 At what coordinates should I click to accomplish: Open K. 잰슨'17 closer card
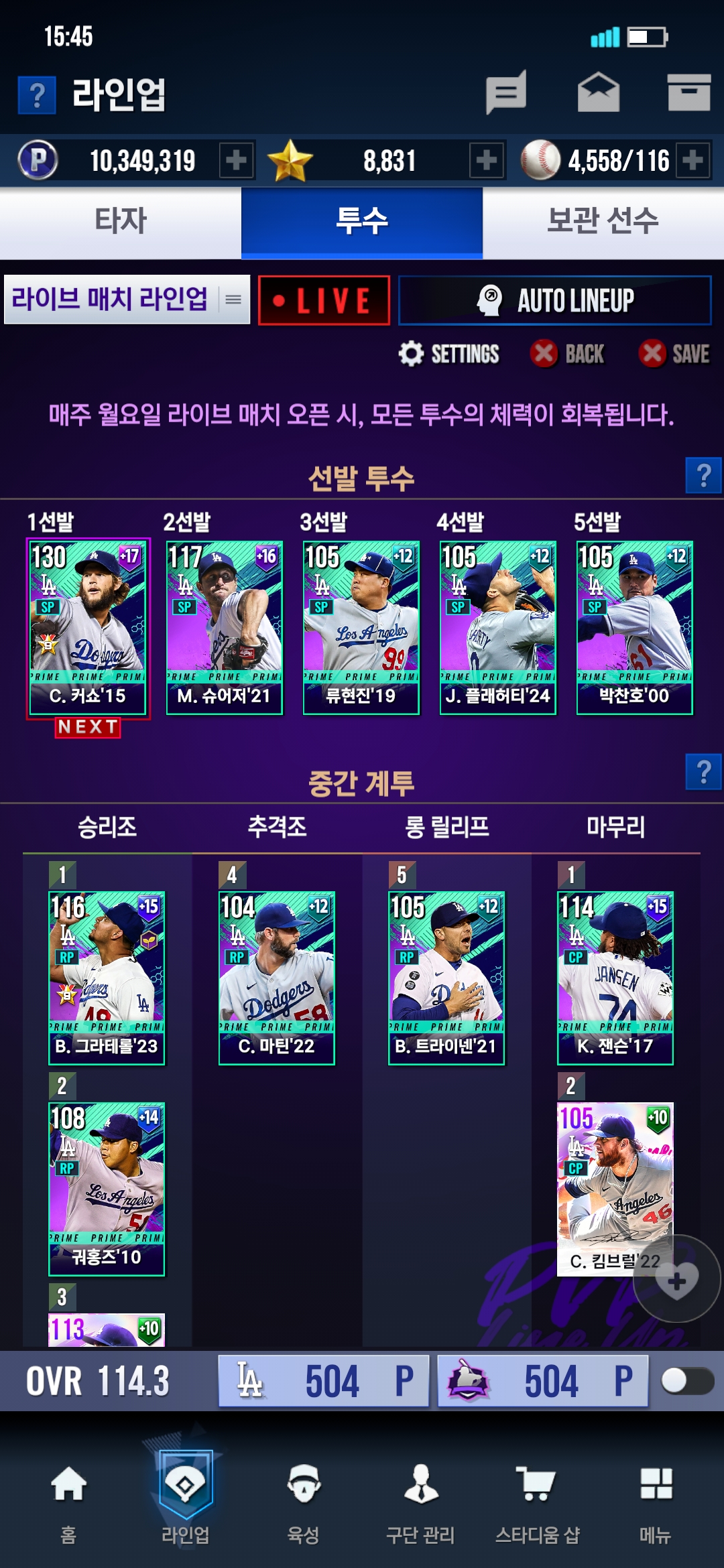point(615,978)
